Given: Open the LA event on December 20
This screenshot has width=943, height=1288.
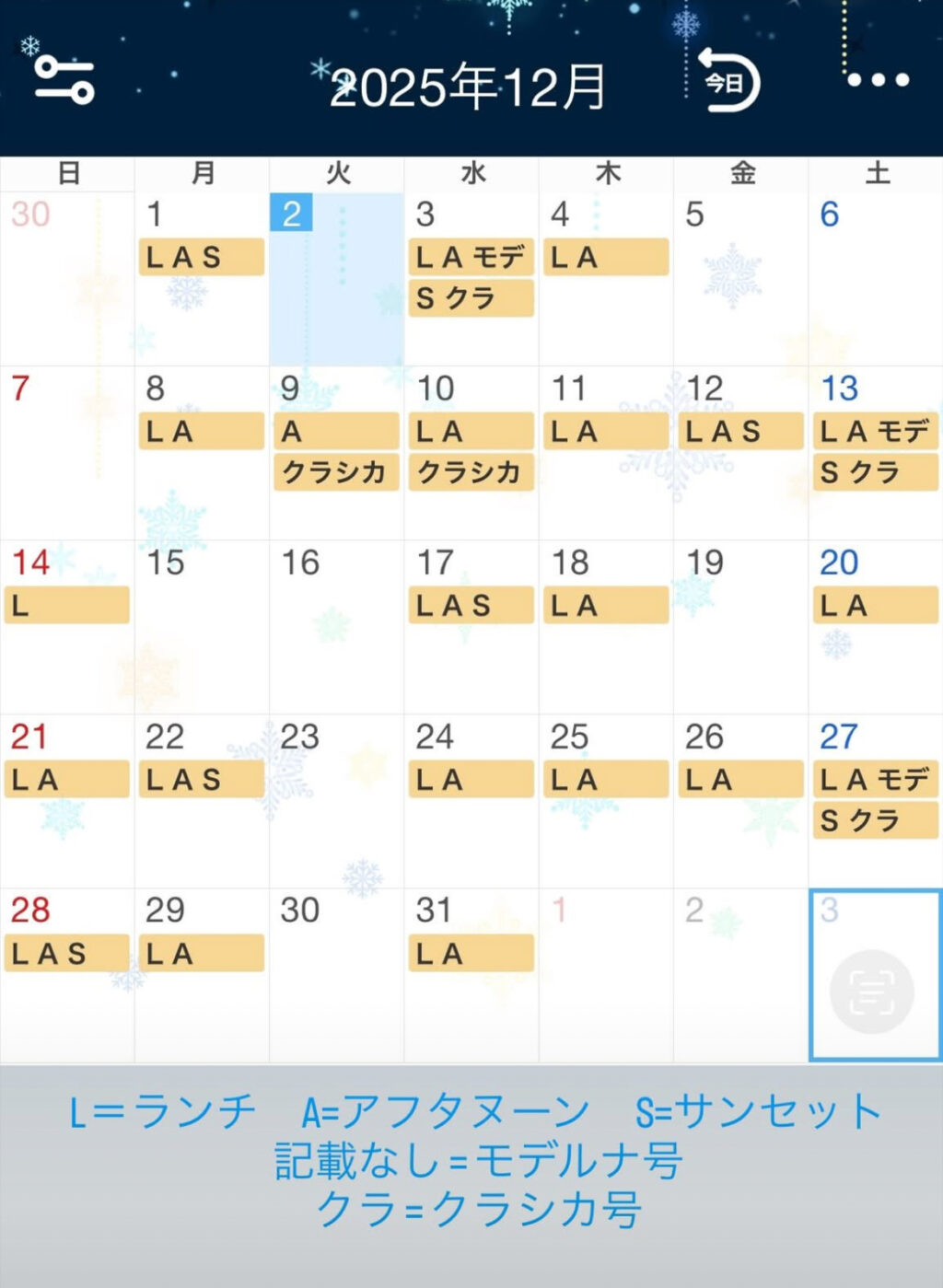Looking at the screenshot, I should point(875,606).
